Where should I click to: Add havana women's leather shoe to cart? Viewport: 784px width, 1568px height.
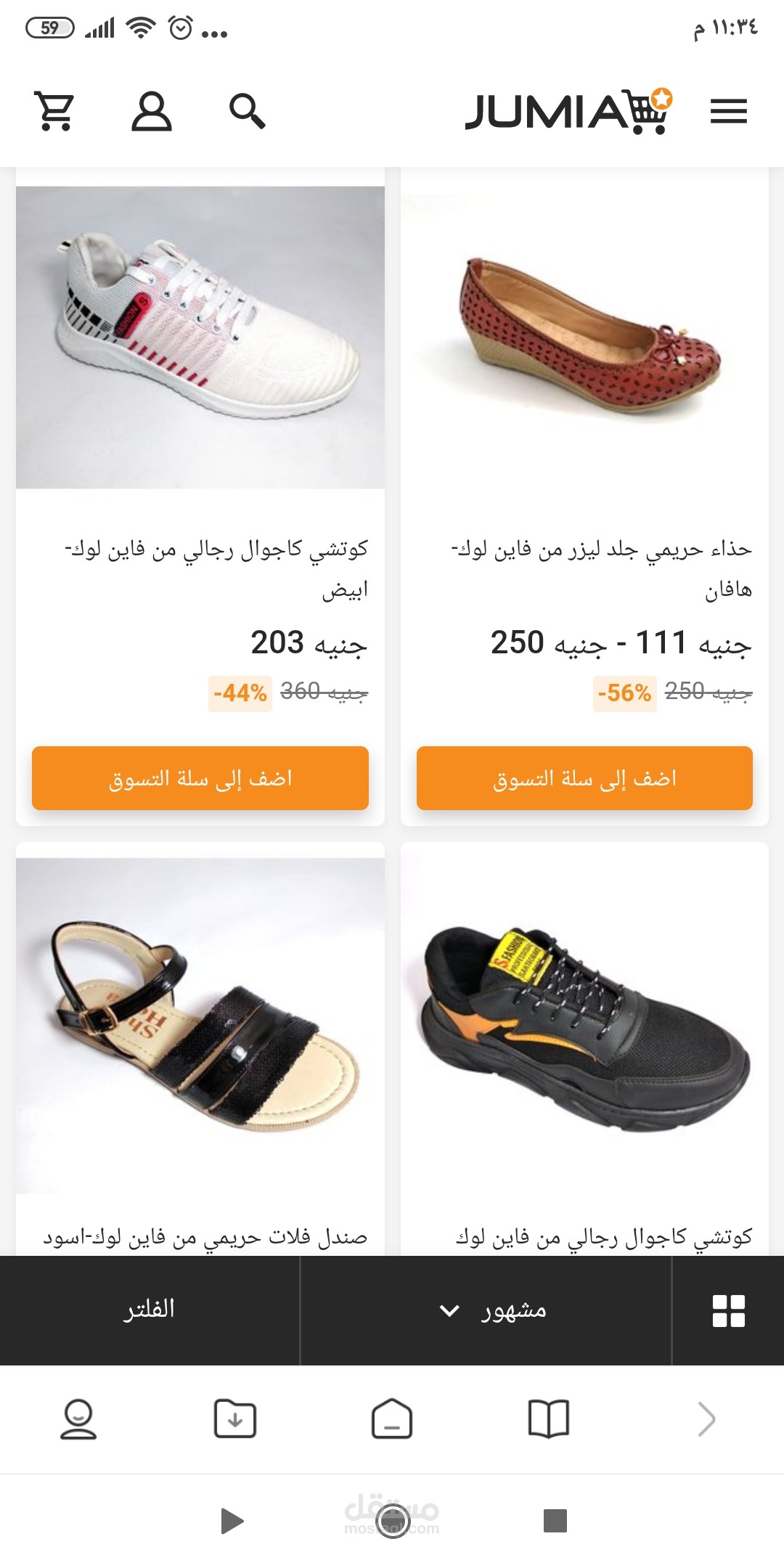click(584, 778)
